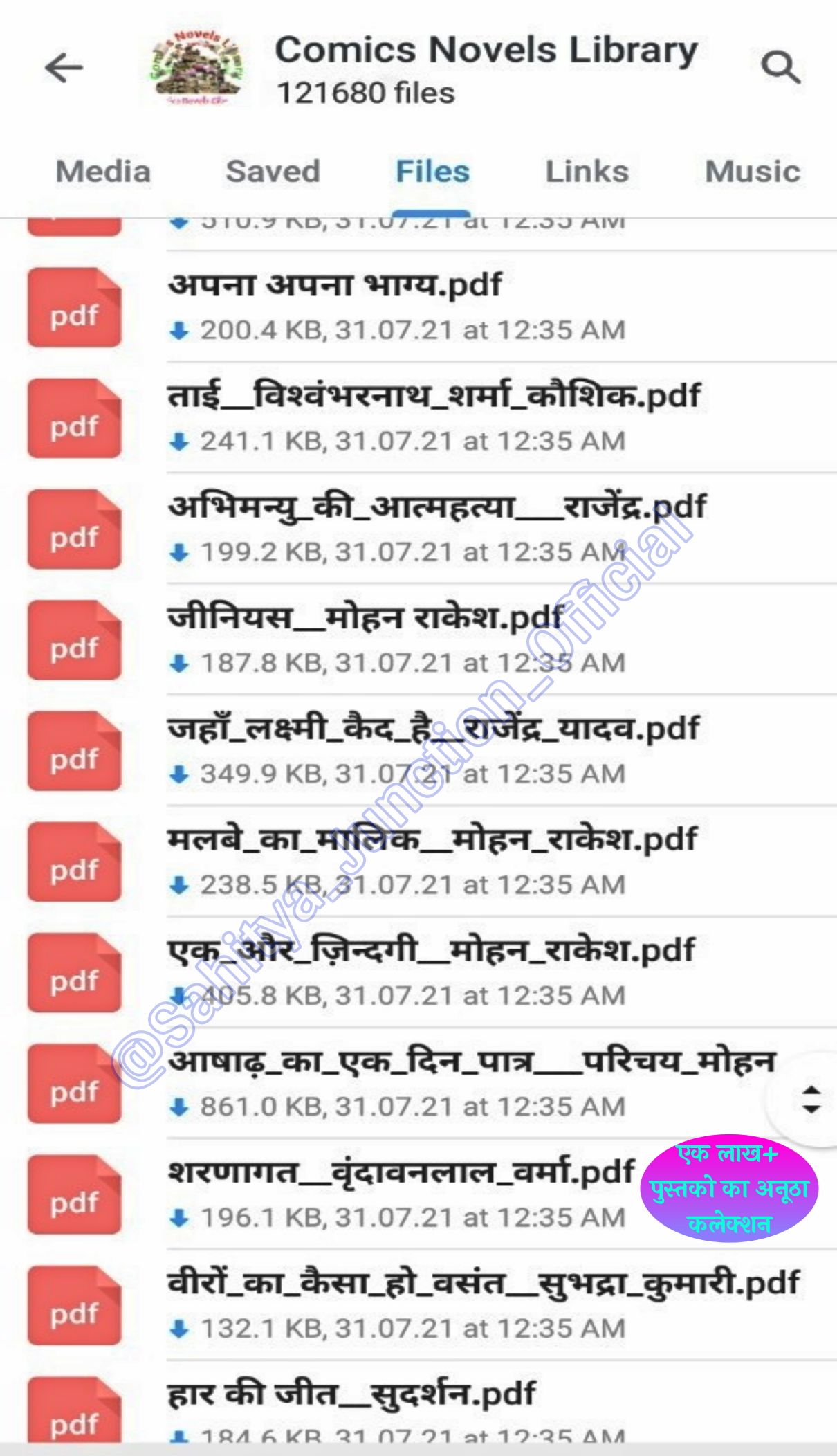Go back using the back arrow
This screenshot has height=1456, width=837.
(x=64, y=68)
